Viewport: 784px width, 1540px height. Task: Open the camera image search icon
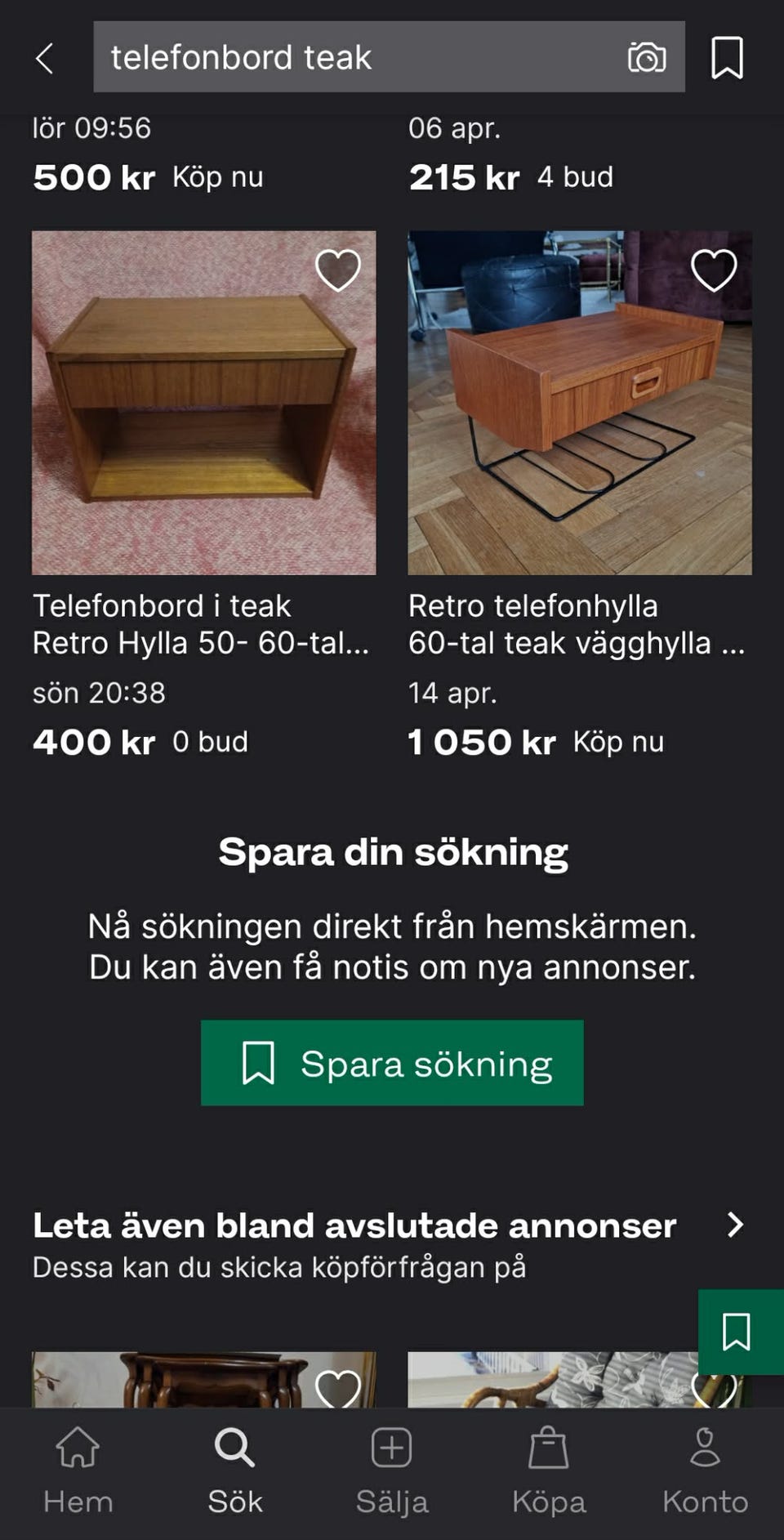645,57
